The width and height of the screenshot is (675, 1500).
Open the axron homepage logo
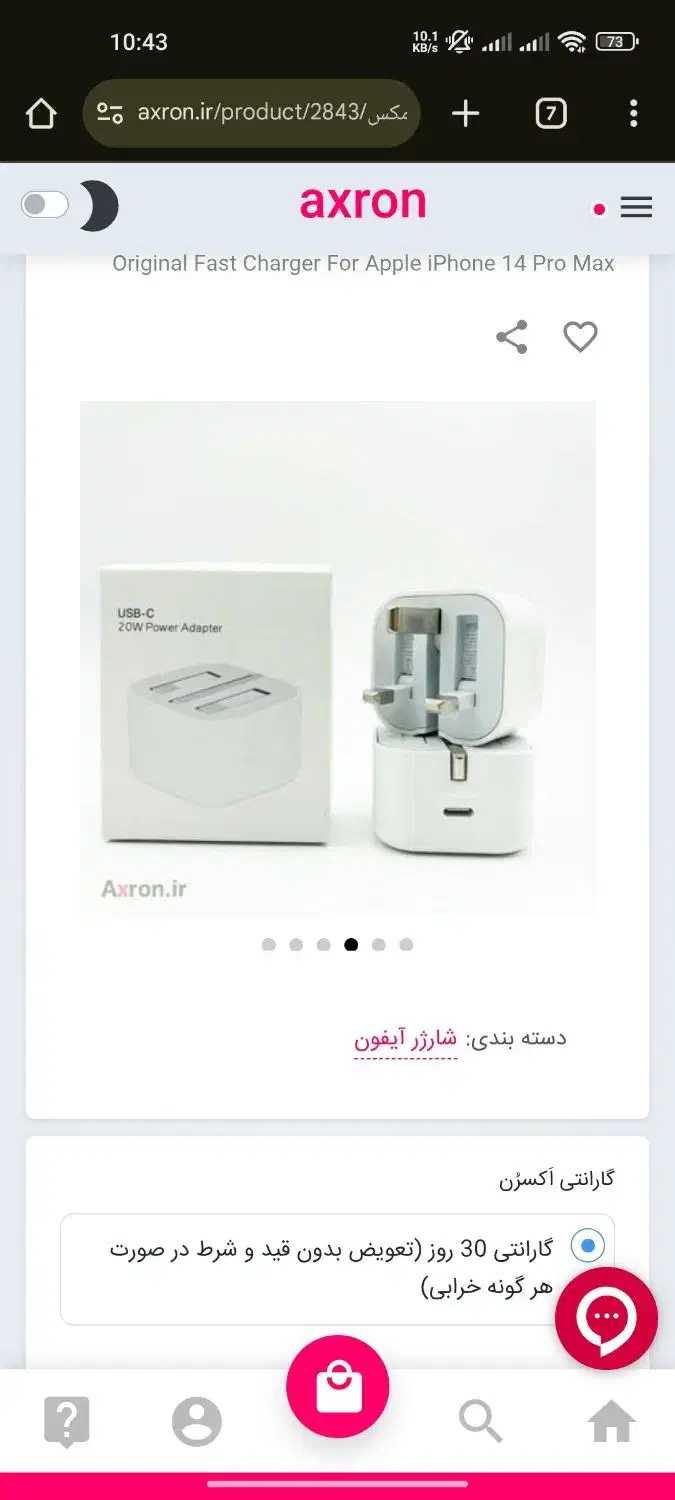pyautogui.click(x=362, y=203)
